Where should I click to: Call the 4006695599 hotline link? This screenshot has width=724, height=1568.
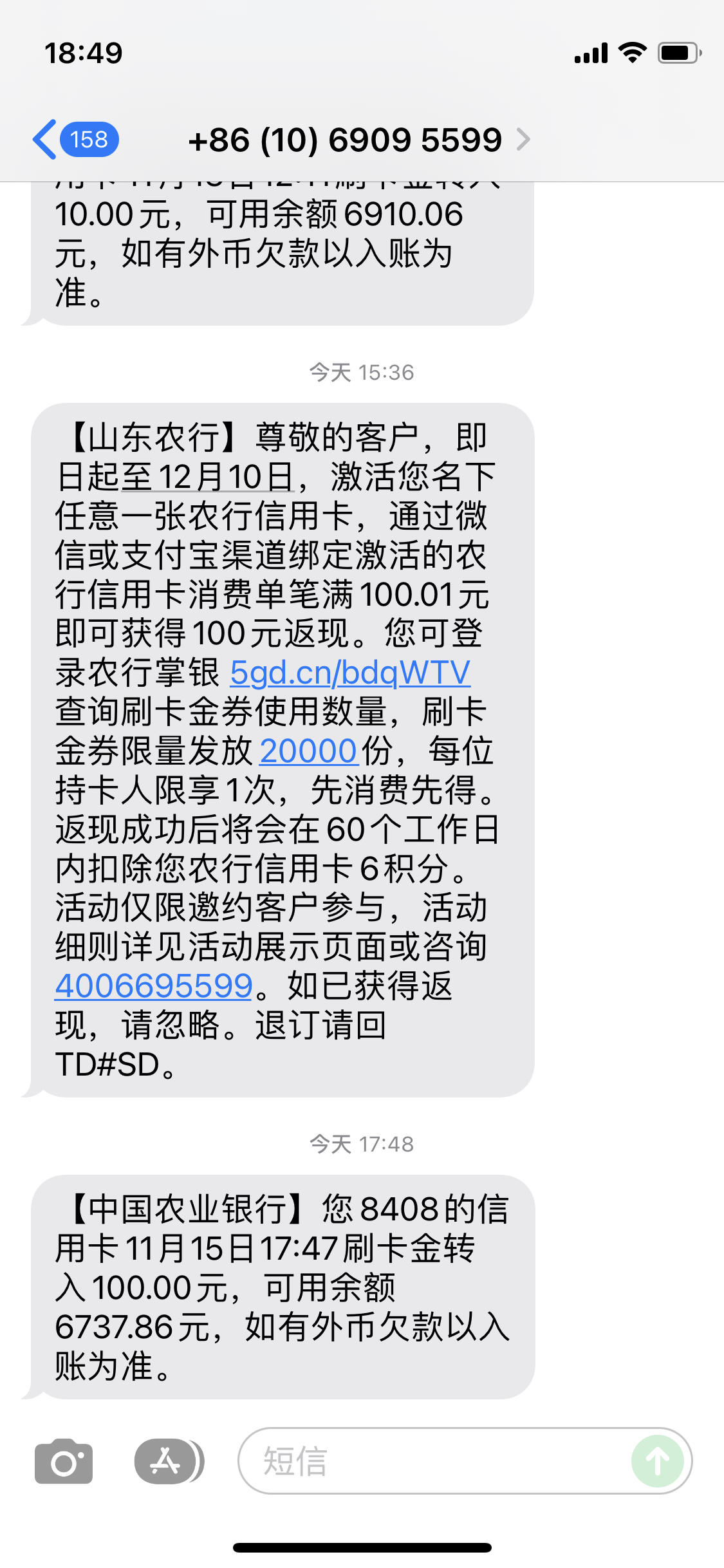pos(154,985)
